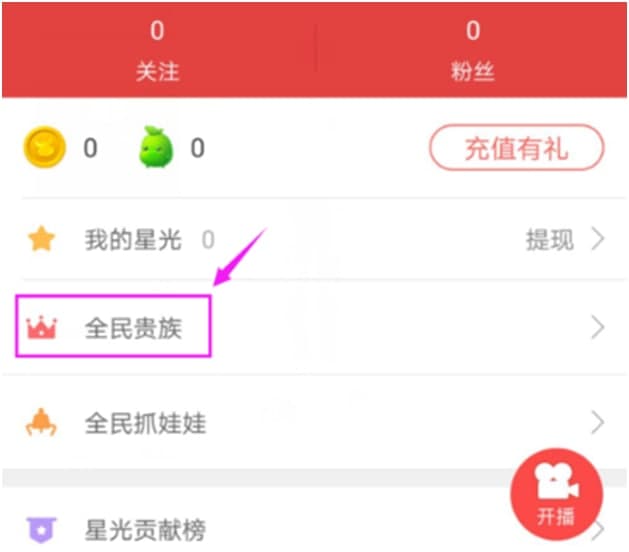Start a live stream with 开播
Image resolution: width=629 pixels, height=552 pixels.
[556, 495]
